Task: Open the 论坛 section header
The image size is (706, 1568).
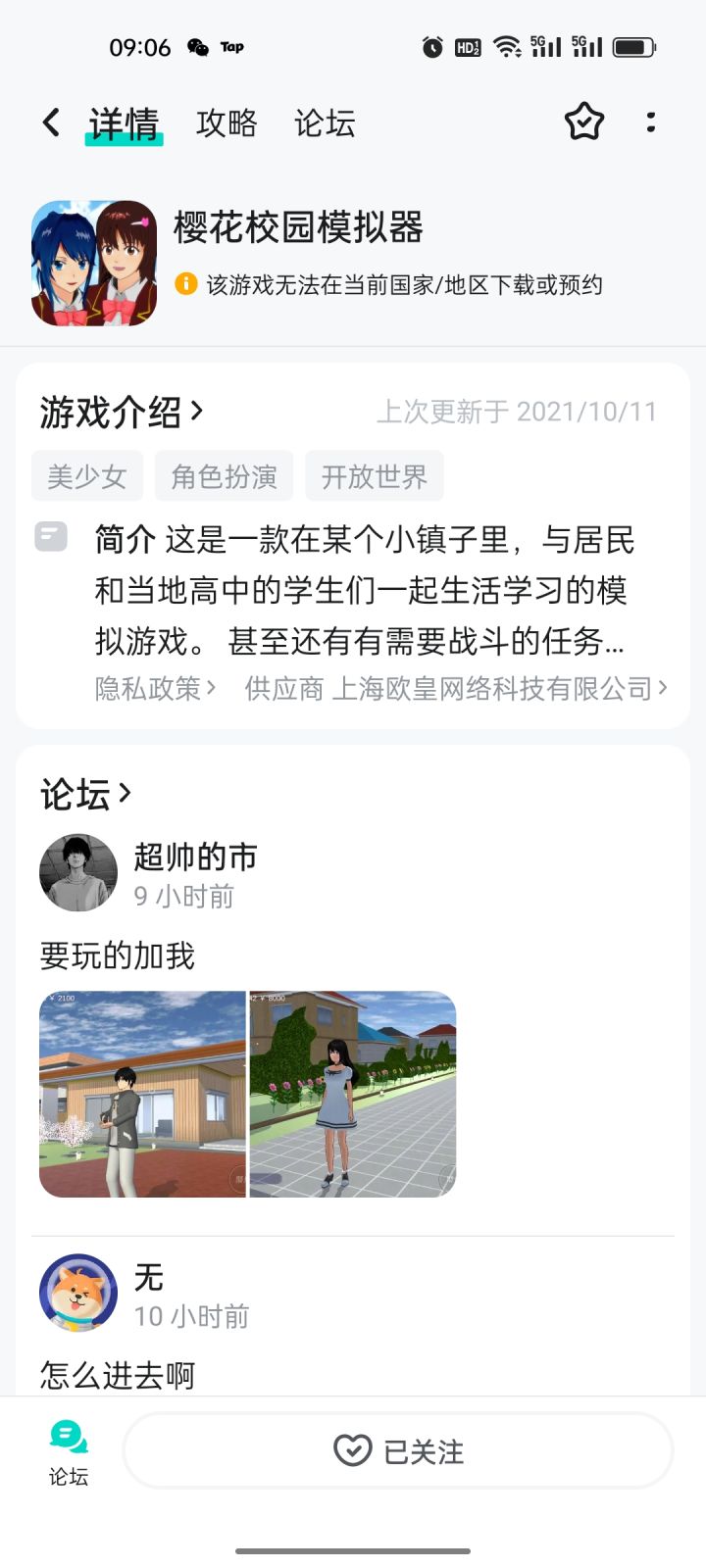Action: tap(85, 794)
